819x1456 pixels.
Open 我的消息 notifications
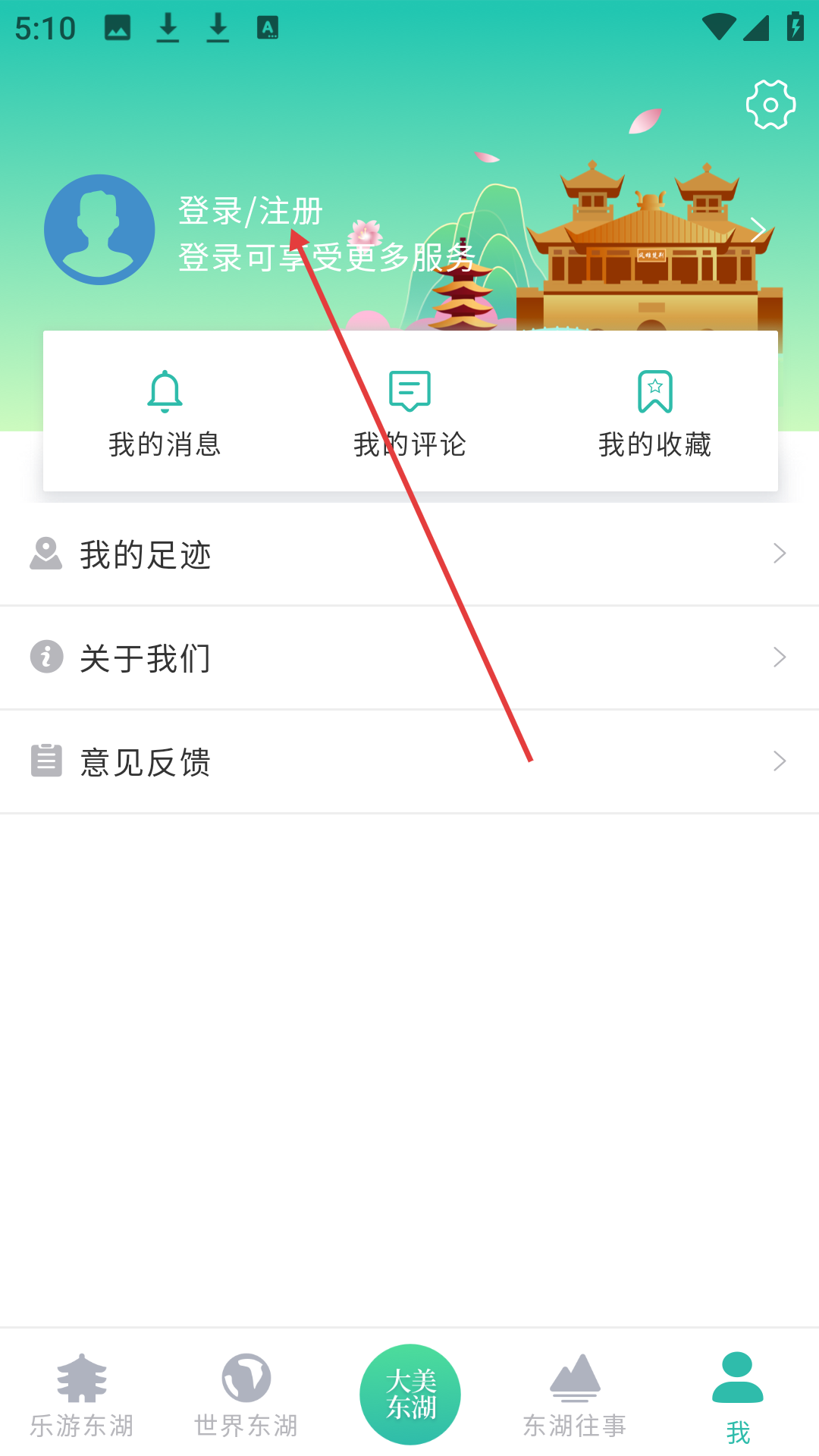pyautogui.click(x=165, y=413)
